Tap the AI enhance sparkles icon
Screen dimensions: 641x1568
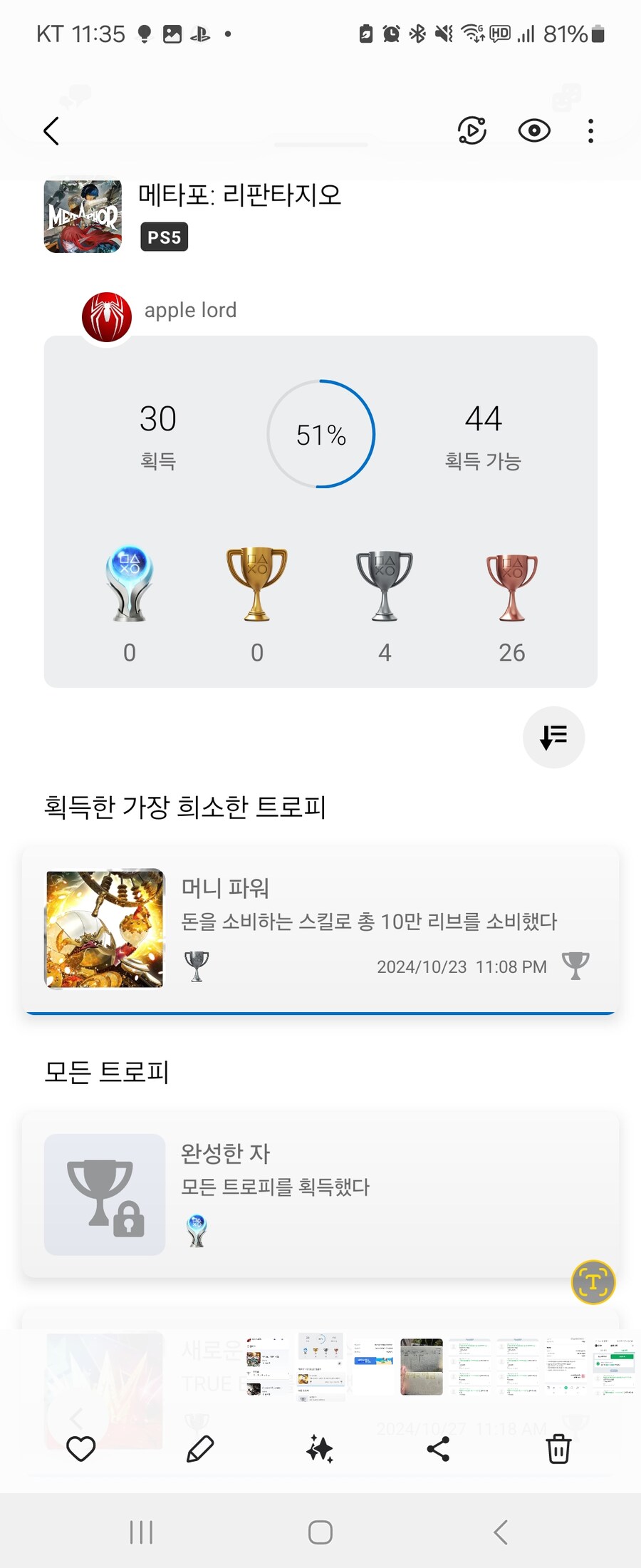click(320, 1447)
